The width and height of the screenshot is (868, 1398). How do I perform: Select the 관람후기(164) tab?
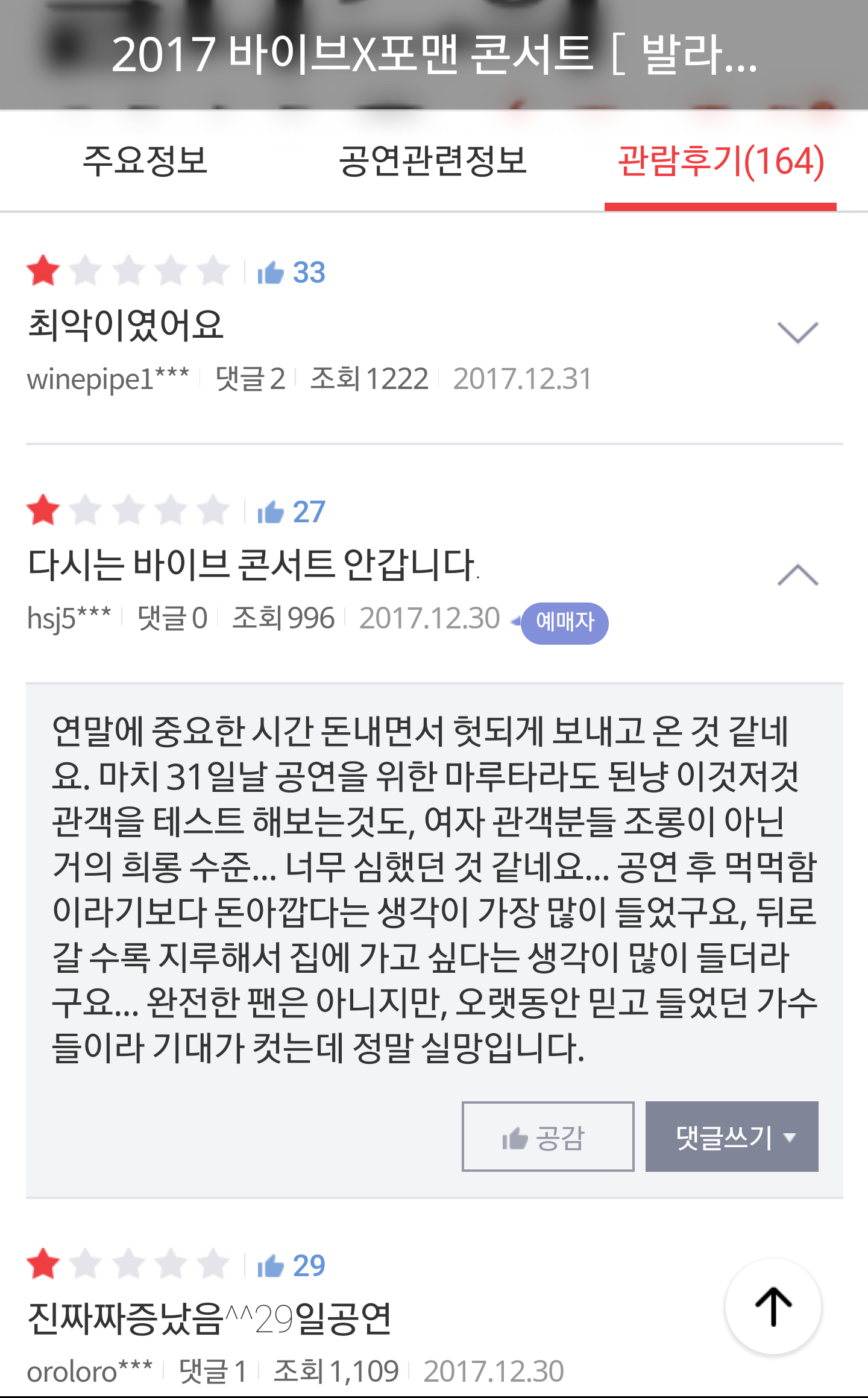coord(721,161)
